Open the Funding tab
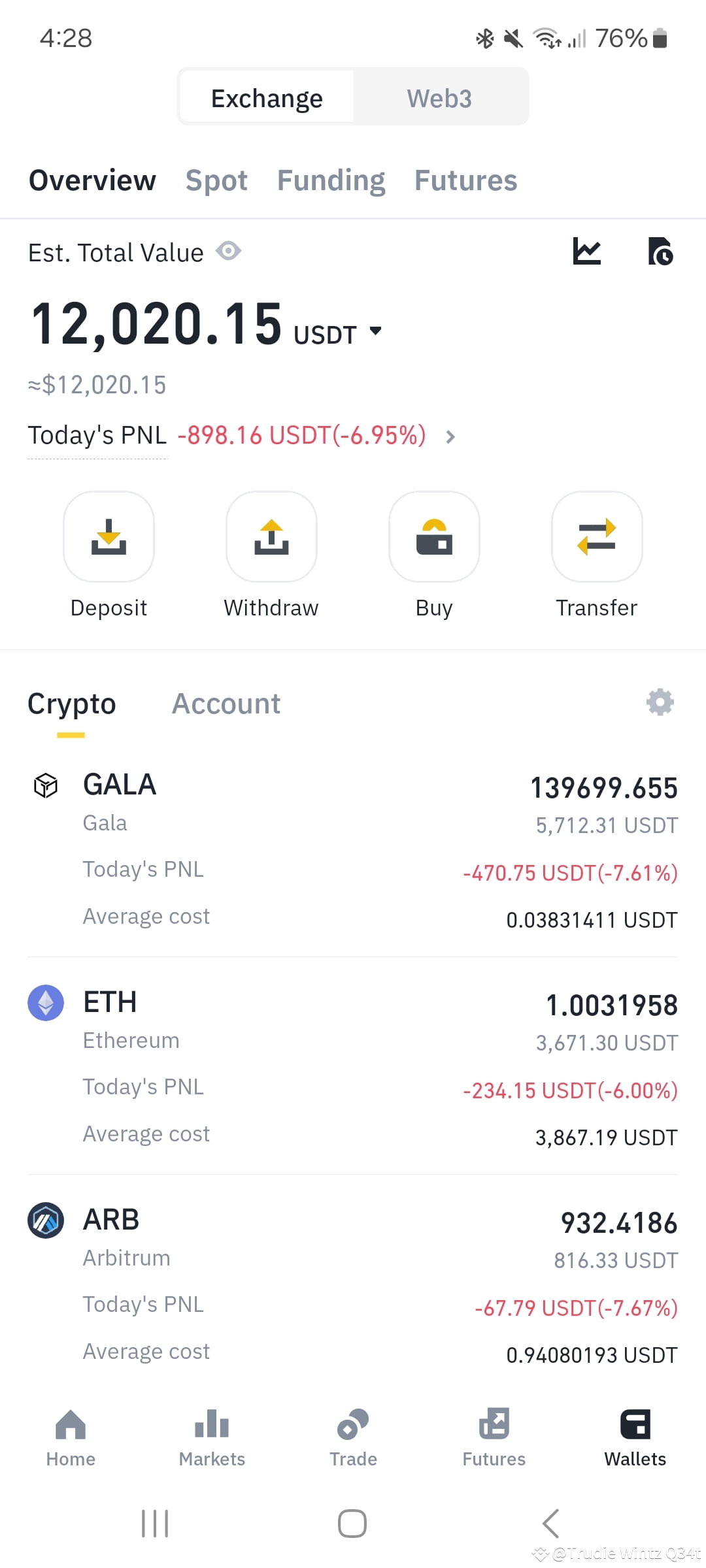The image size is (706, 1568). [330, 181]
